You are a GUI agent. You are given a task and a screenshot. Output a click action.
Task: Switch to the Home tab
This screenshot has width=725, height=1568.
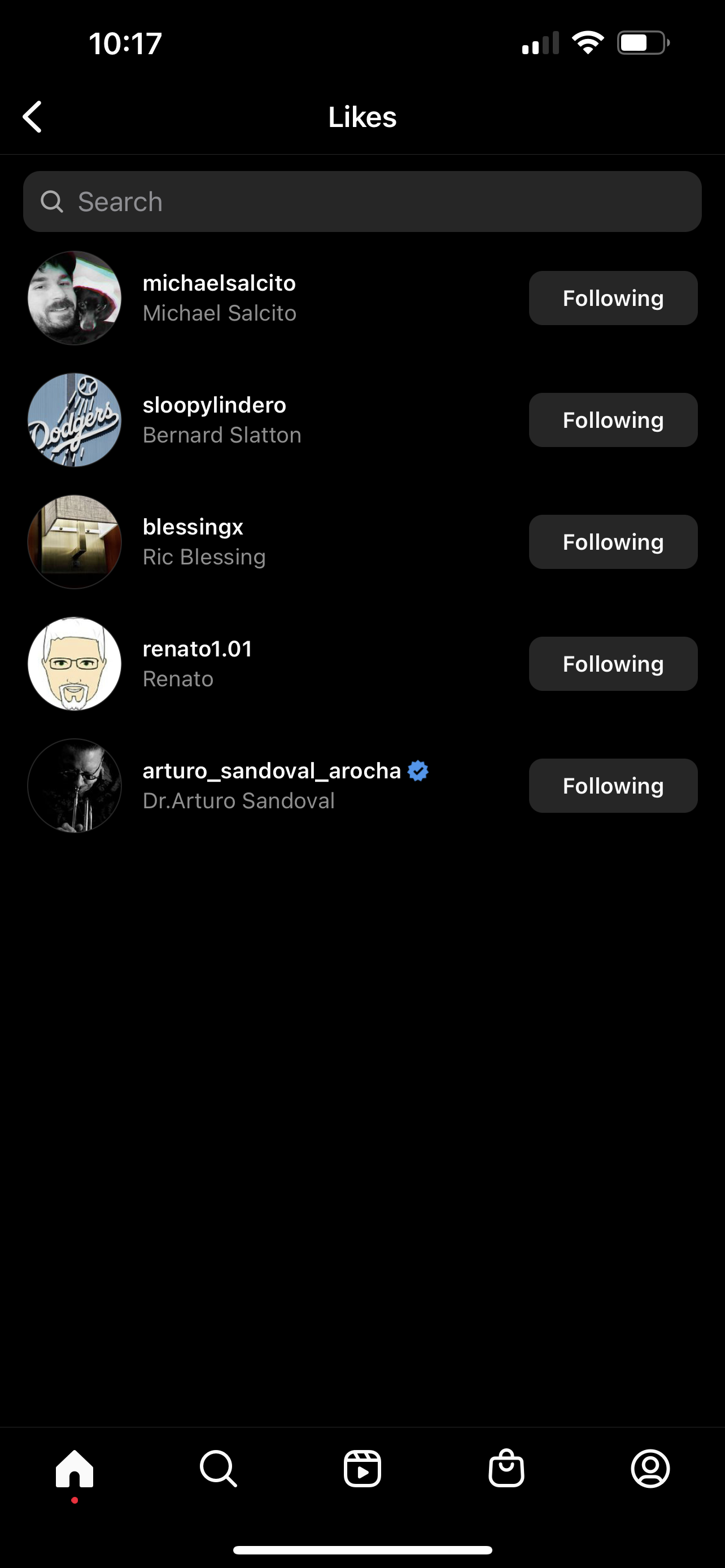(x=75, y=1468)
